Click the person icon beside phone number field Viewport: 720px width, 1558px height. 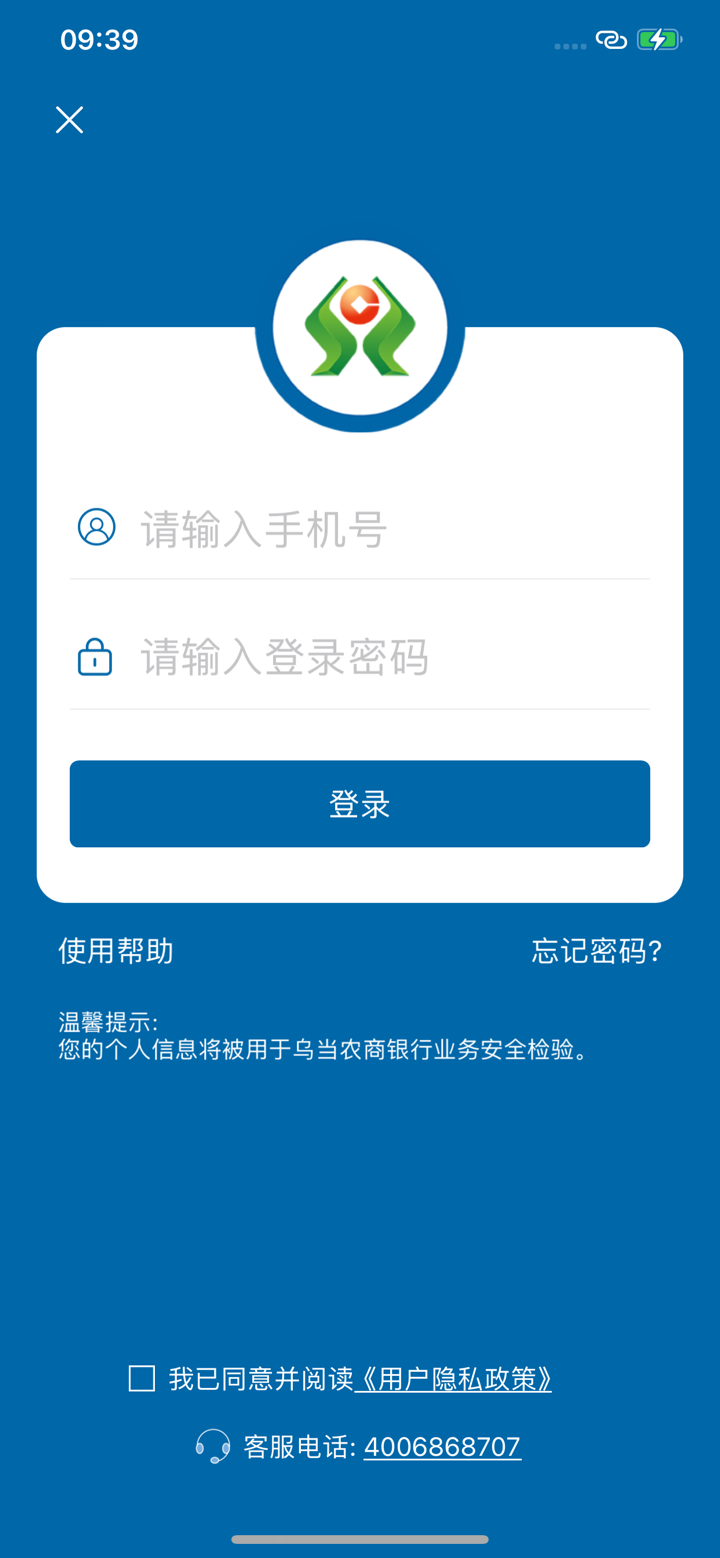click(x=96, y=527)
